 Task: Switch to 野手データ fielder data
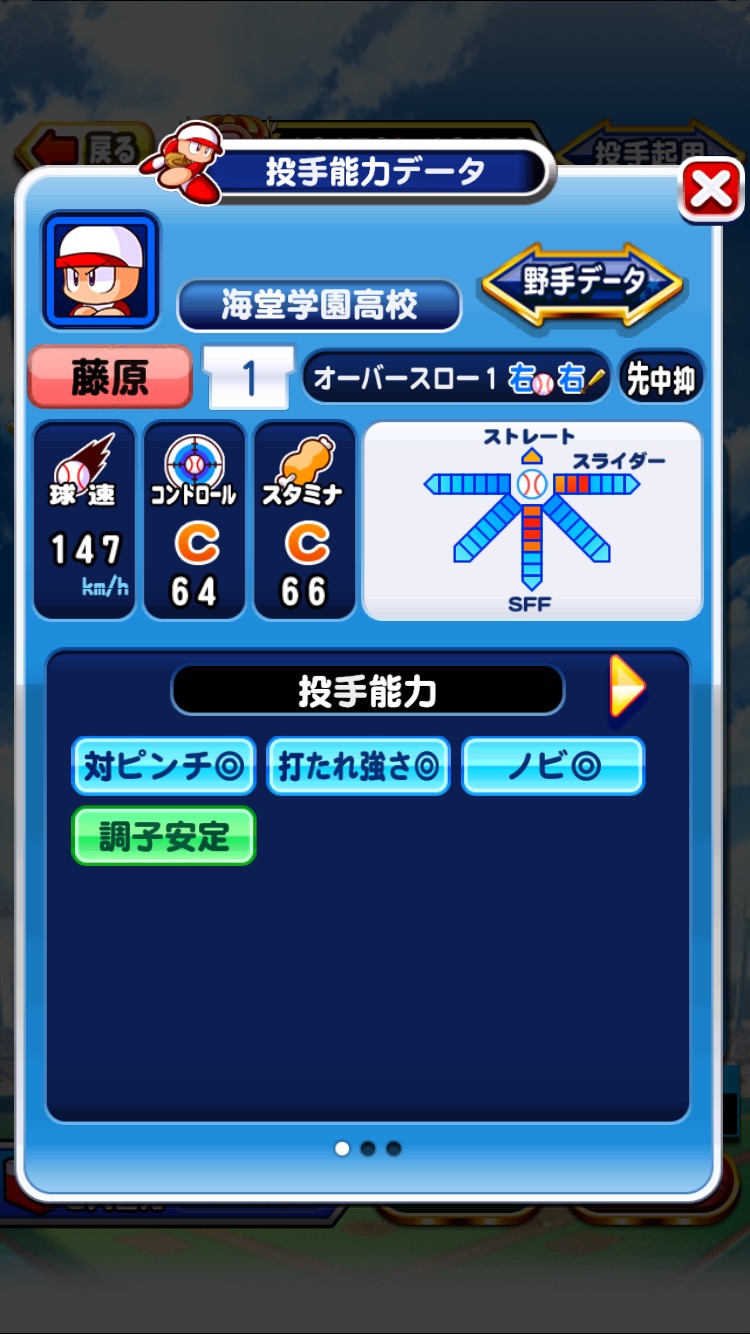pos(582,284)
